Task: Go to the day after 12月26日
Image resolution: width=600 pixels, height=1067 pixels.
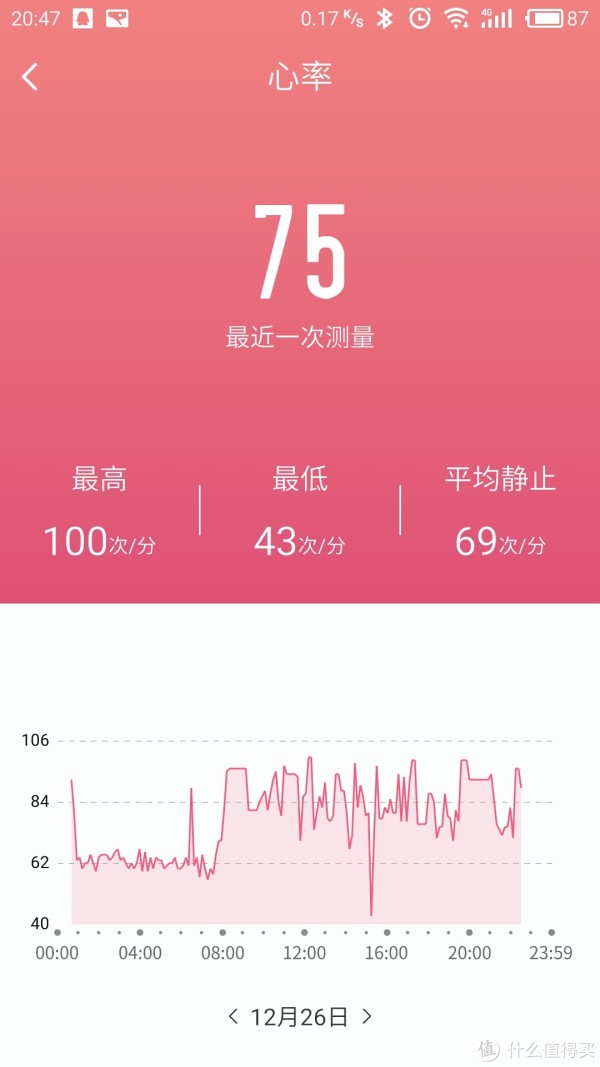Action: pos(367,1017)
